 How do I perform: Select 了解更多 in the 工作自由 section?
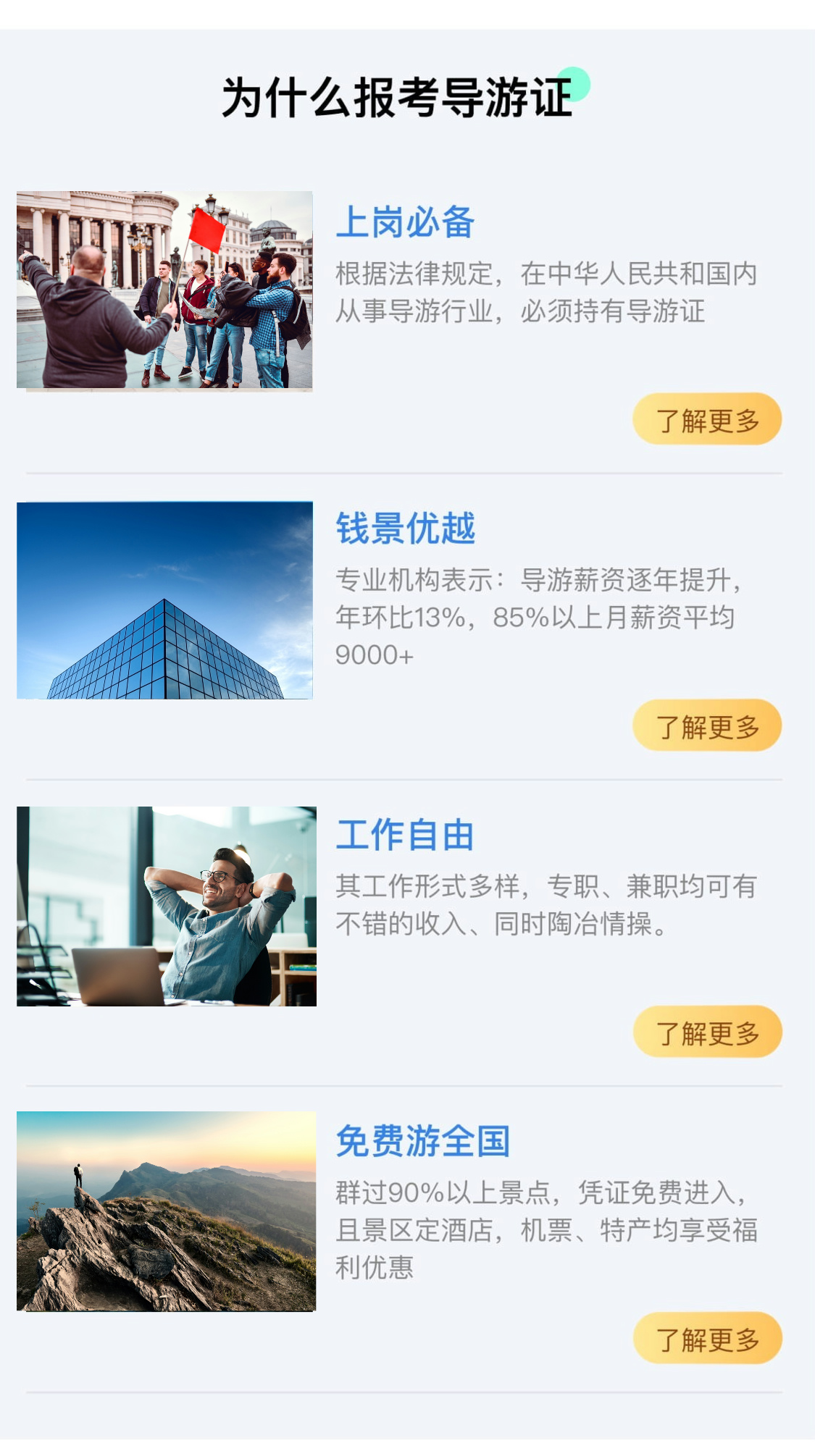click(x=707, y=1032)
